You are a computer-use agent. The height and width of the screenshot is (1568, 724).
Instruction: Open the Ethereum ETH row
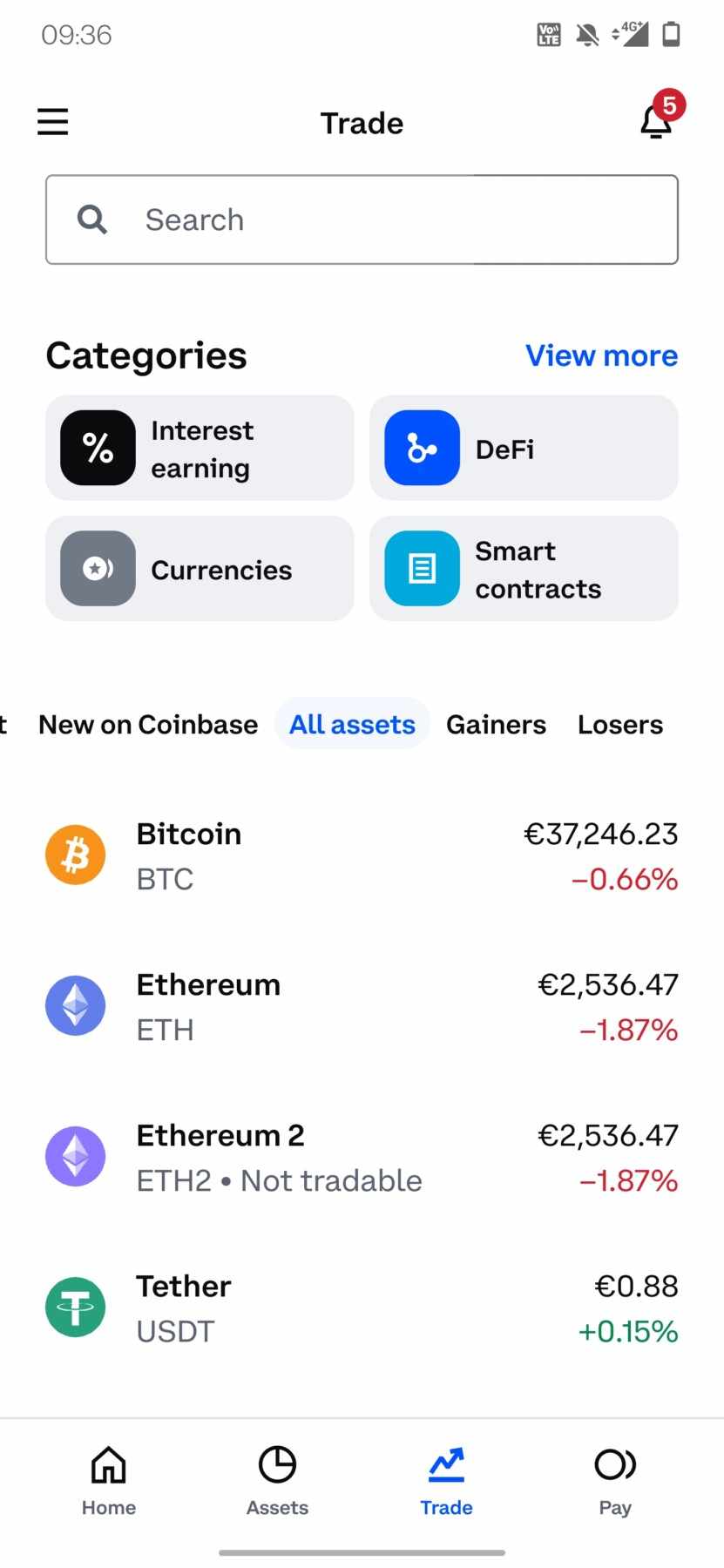362,1006
